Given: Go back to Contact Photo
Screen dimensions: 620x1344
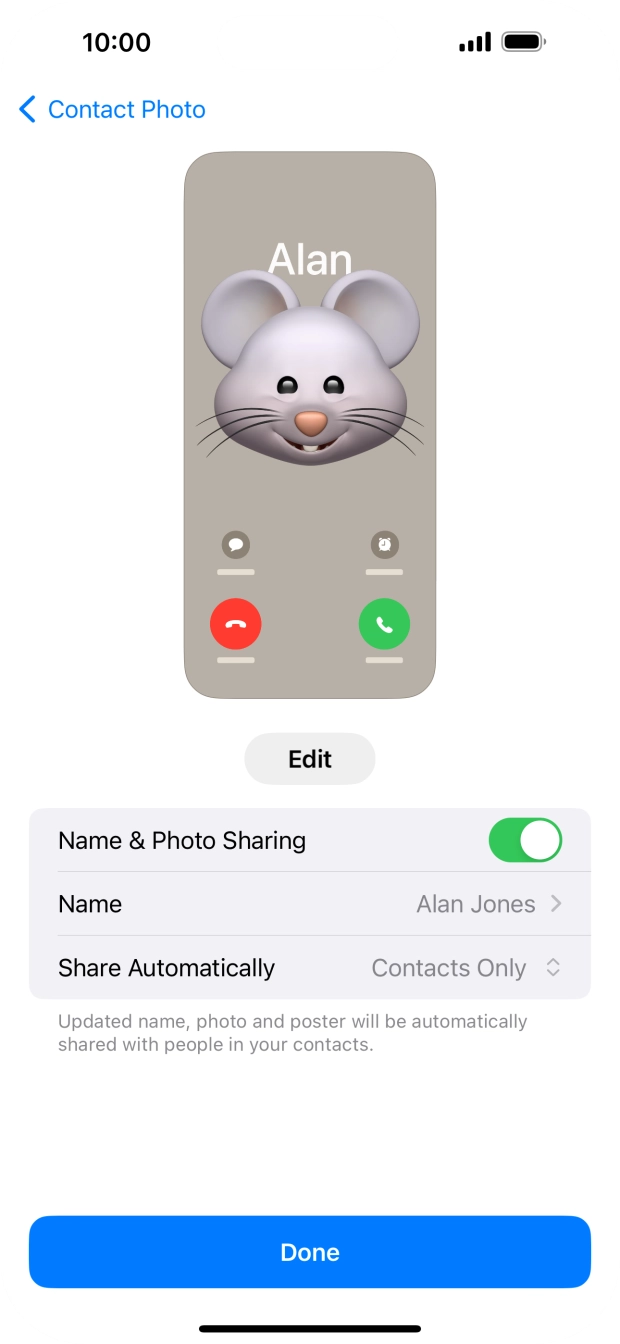Looking at the screenshot, I should tap(111, 109).
